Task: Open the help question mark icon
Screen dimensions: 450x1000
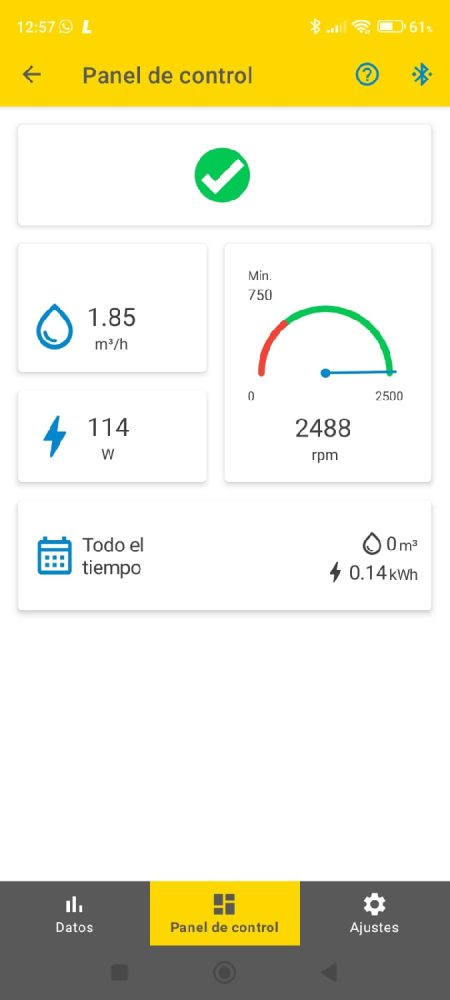Action: tap(367, 75)
